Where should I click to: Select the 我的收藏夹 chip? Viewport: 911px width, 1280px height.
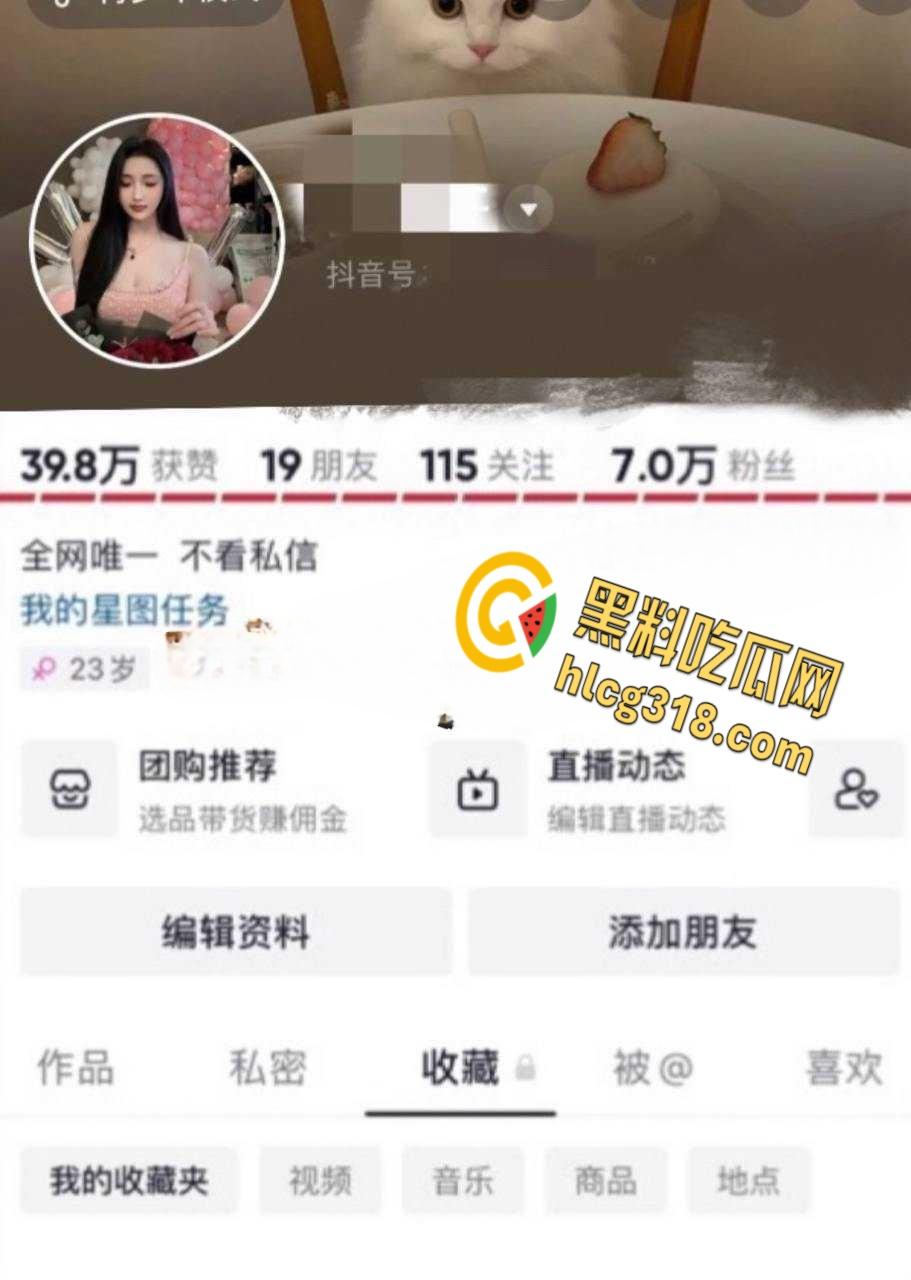129,1181
